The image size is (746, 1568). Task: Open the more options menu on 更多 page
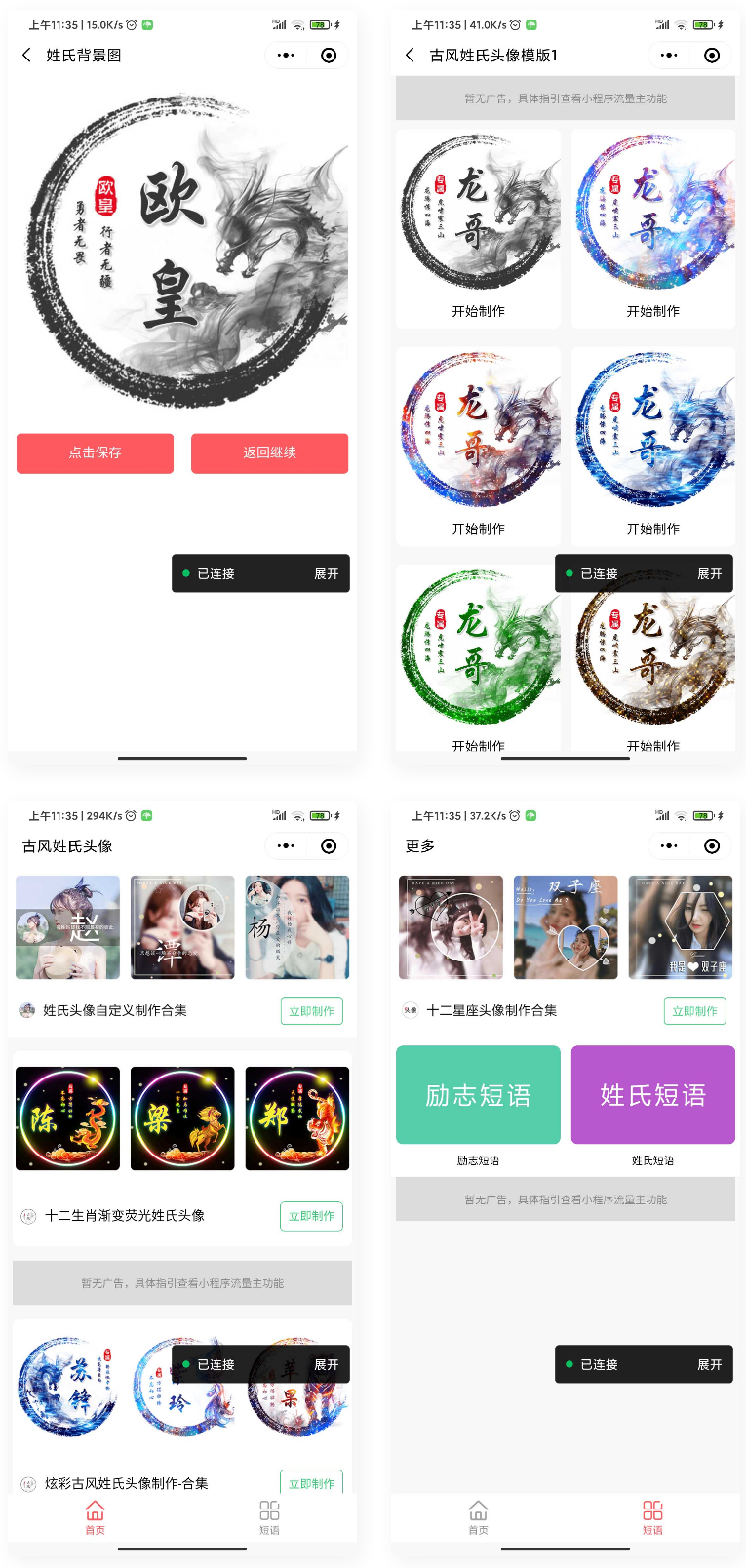669,846
